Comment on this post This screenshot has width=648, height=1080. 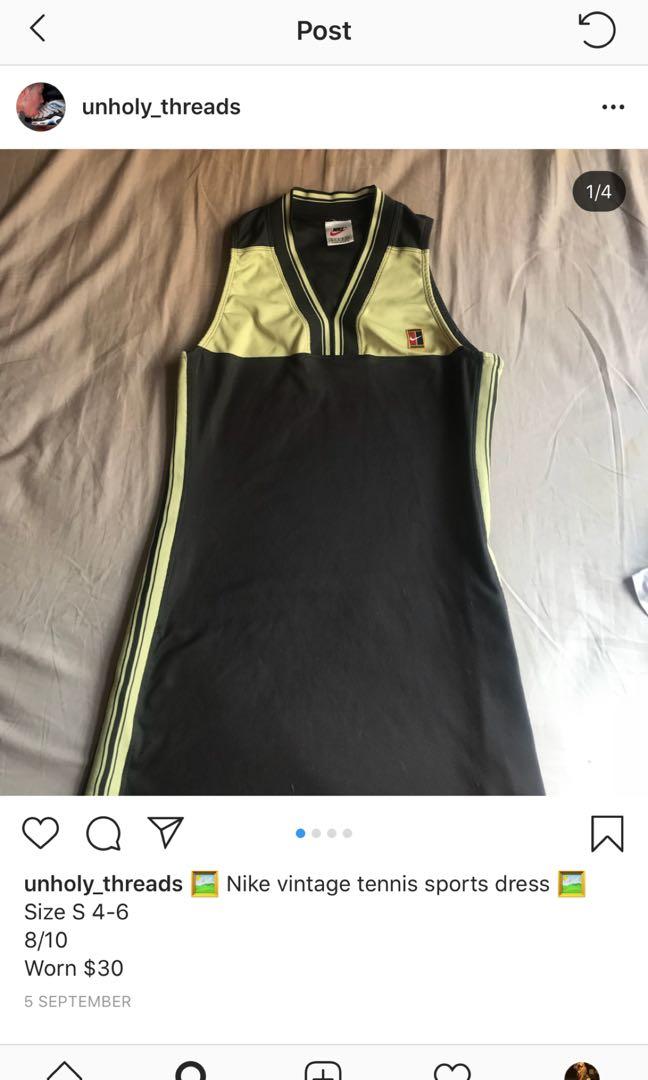pyautogui.click(x=103, y=833)
